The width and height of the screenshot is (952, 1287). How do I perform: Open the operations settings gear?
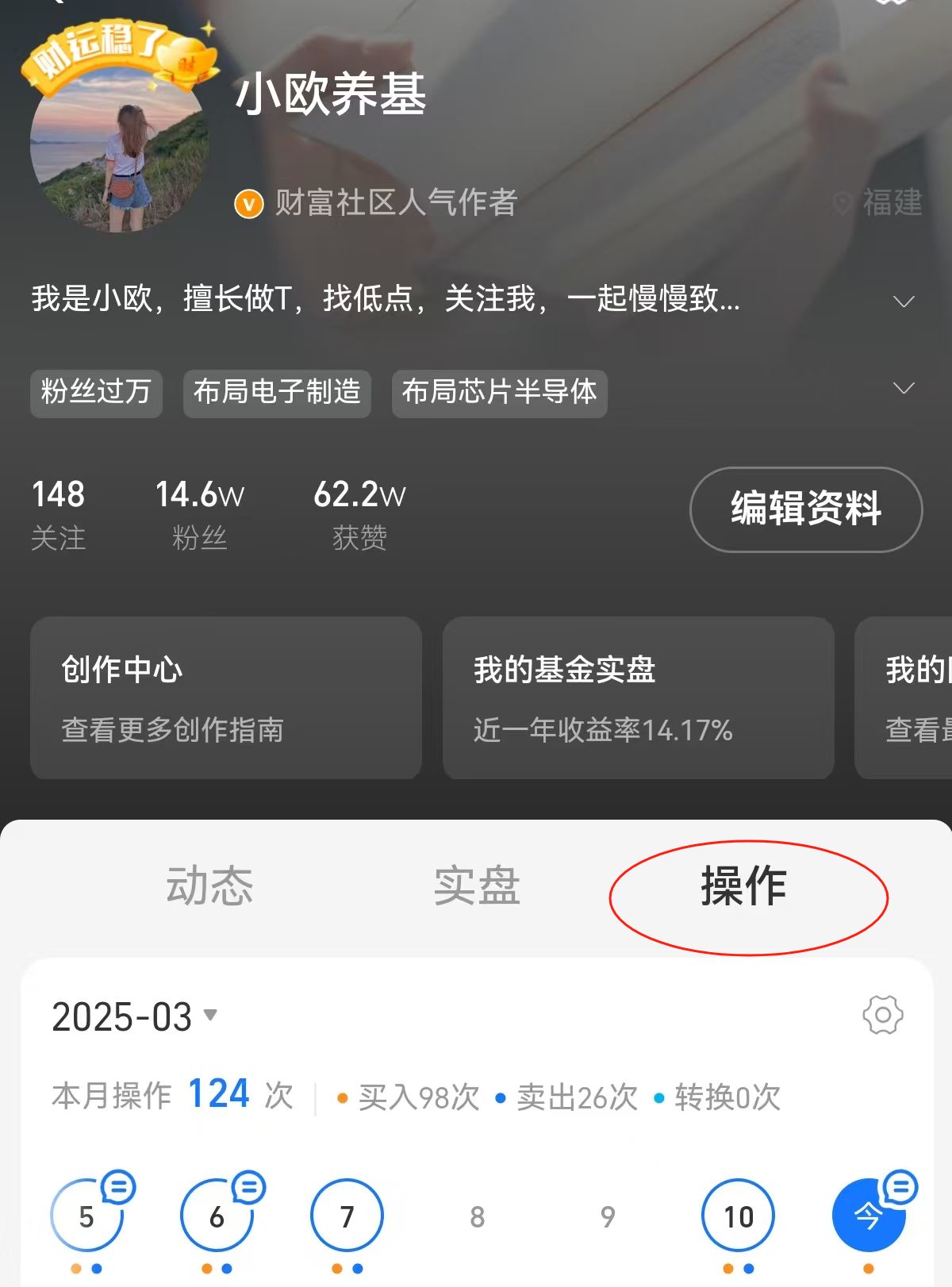[882, 1015]
